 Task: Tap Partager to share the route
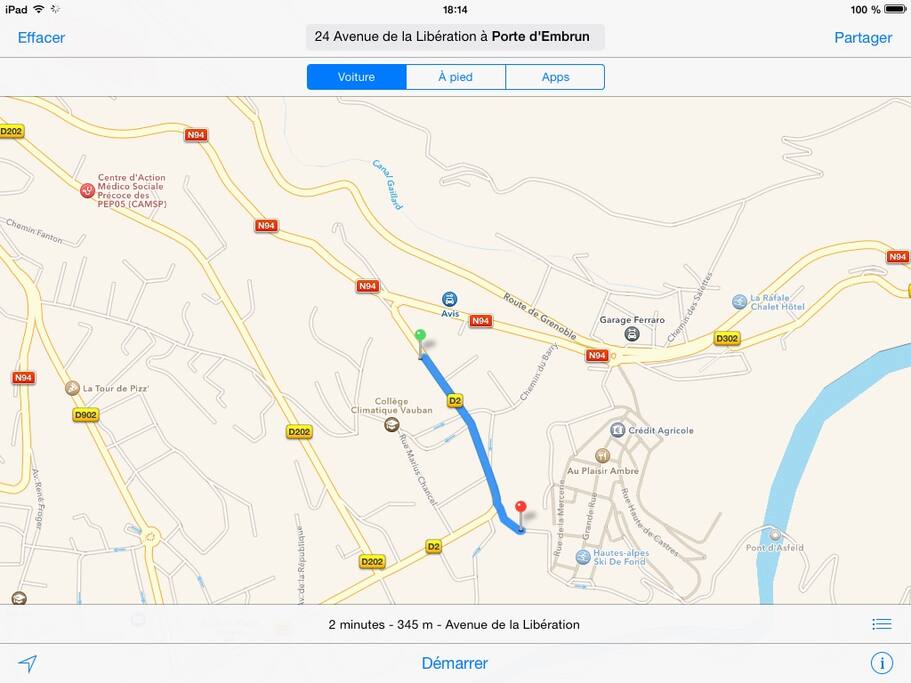pos(862,38)
